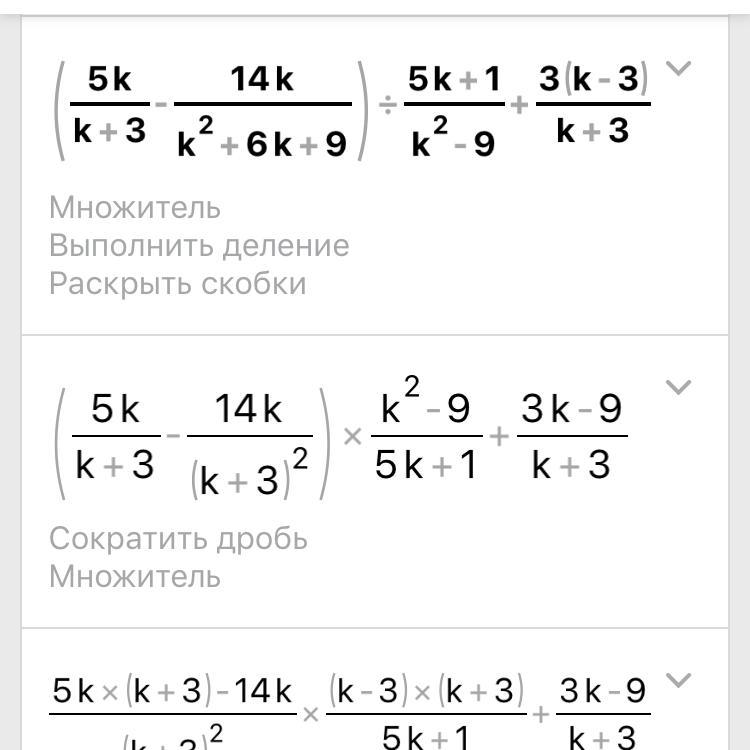Expand the step listing Сократить дробь

point(679,387)
